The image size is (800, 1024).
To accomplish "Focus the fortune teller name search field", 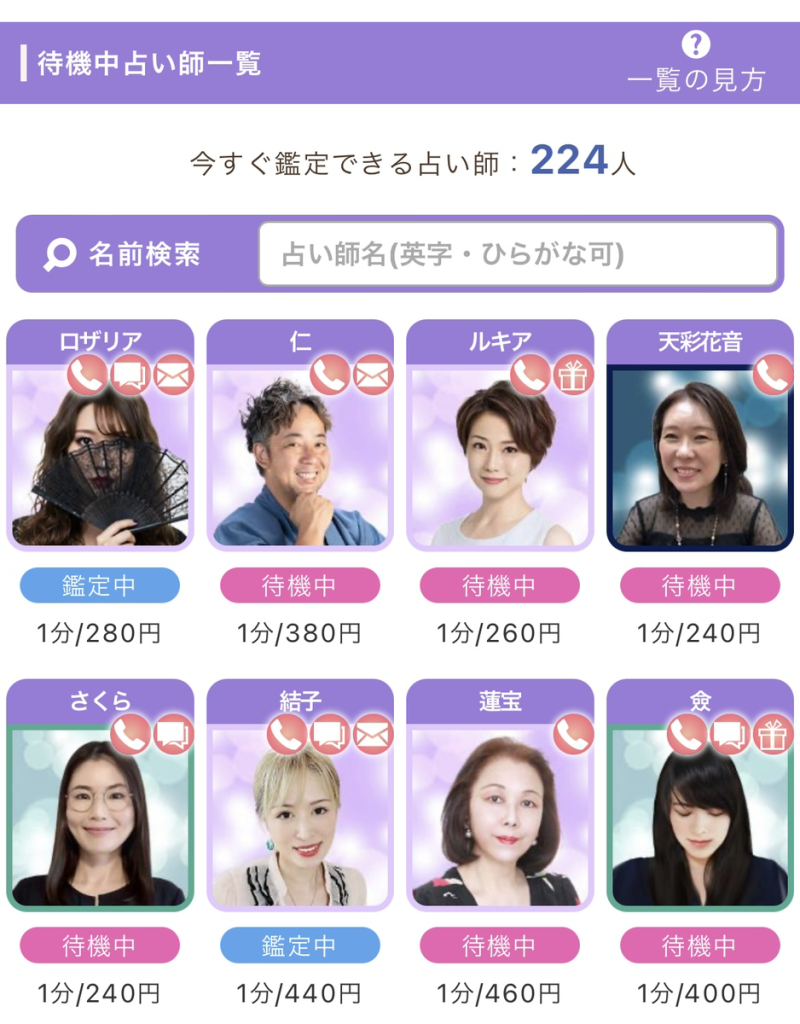I will click(x=518, y=254).
